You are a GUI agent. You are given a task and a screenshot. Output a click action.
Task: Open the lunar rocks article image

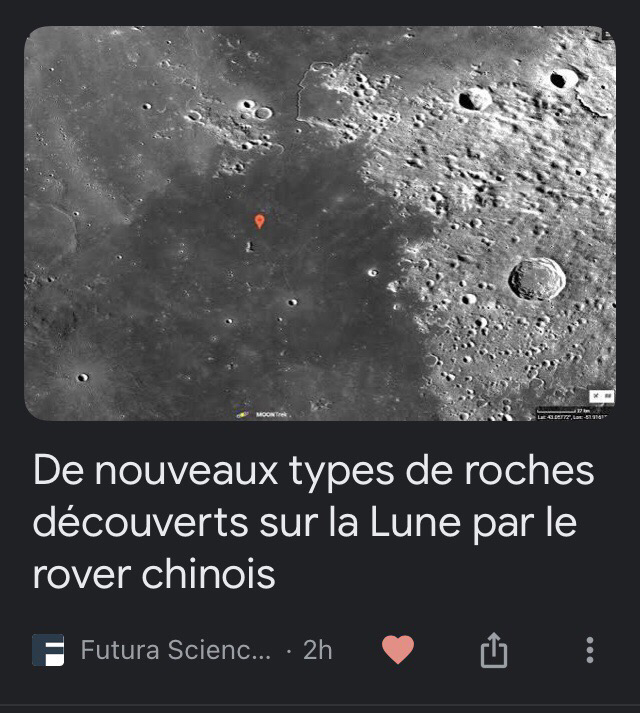pyautogui.click(x=320, y=223)
